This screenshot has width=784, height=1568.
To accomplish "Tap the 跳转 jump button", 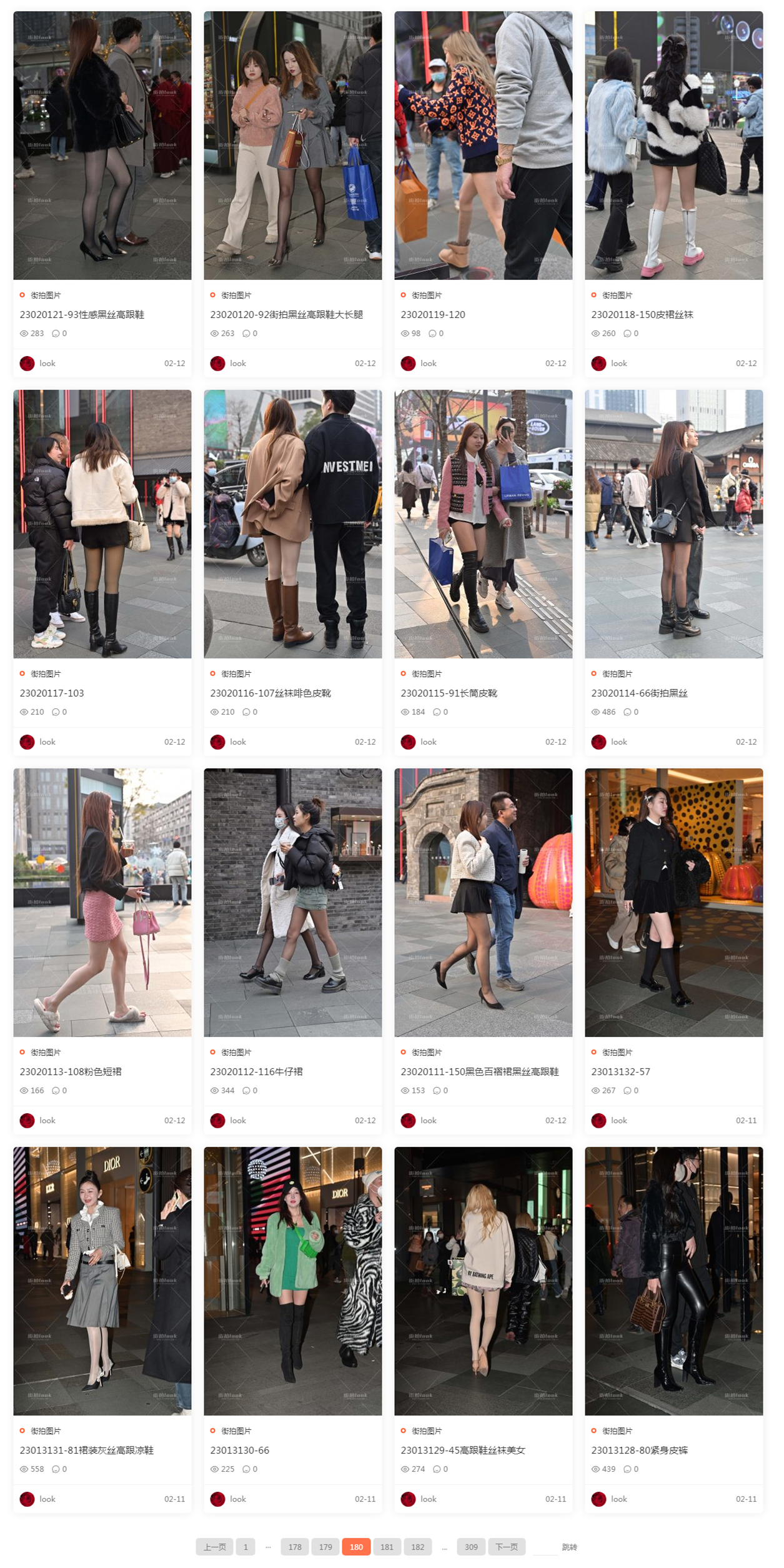I will pos(569,1547).
